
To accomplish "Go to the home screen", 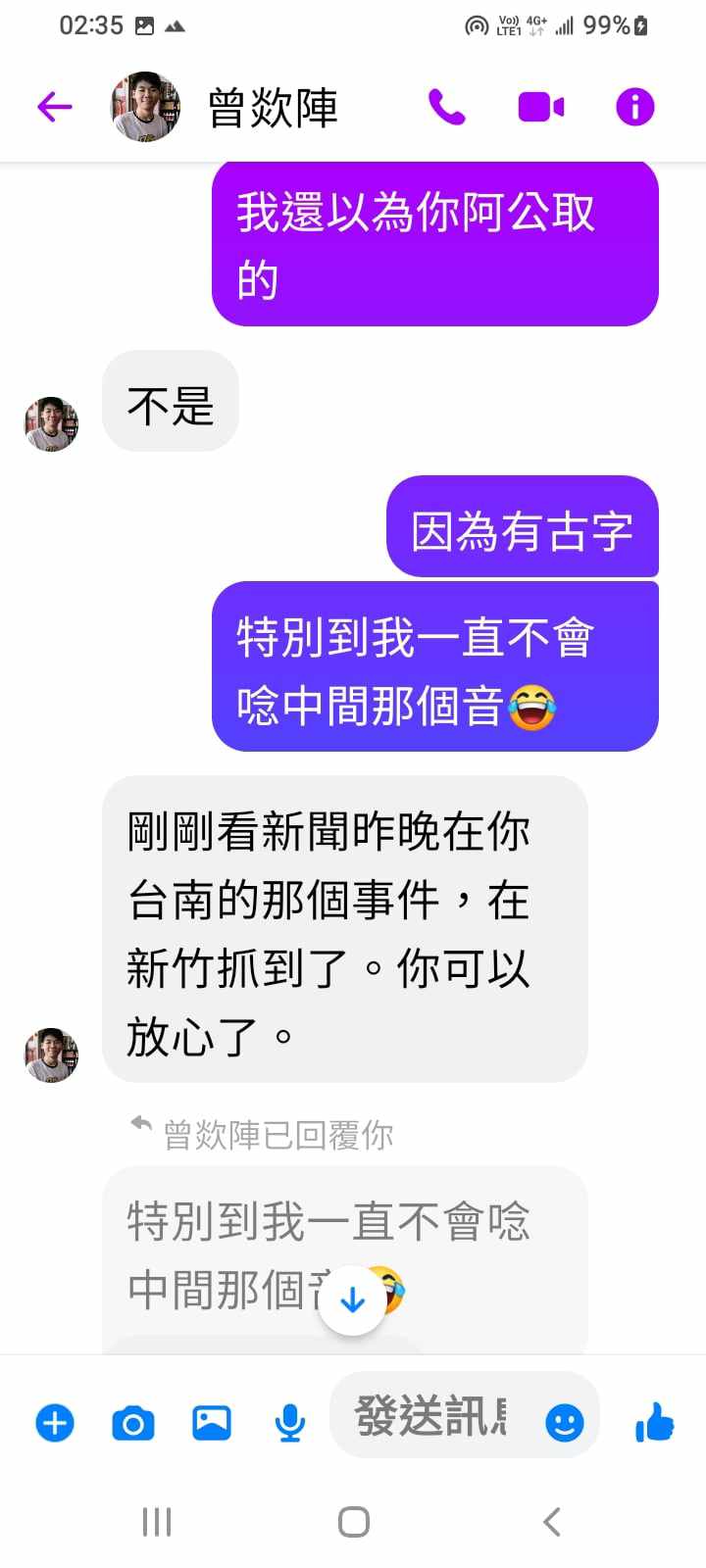I will click(x=353, y=1522).
